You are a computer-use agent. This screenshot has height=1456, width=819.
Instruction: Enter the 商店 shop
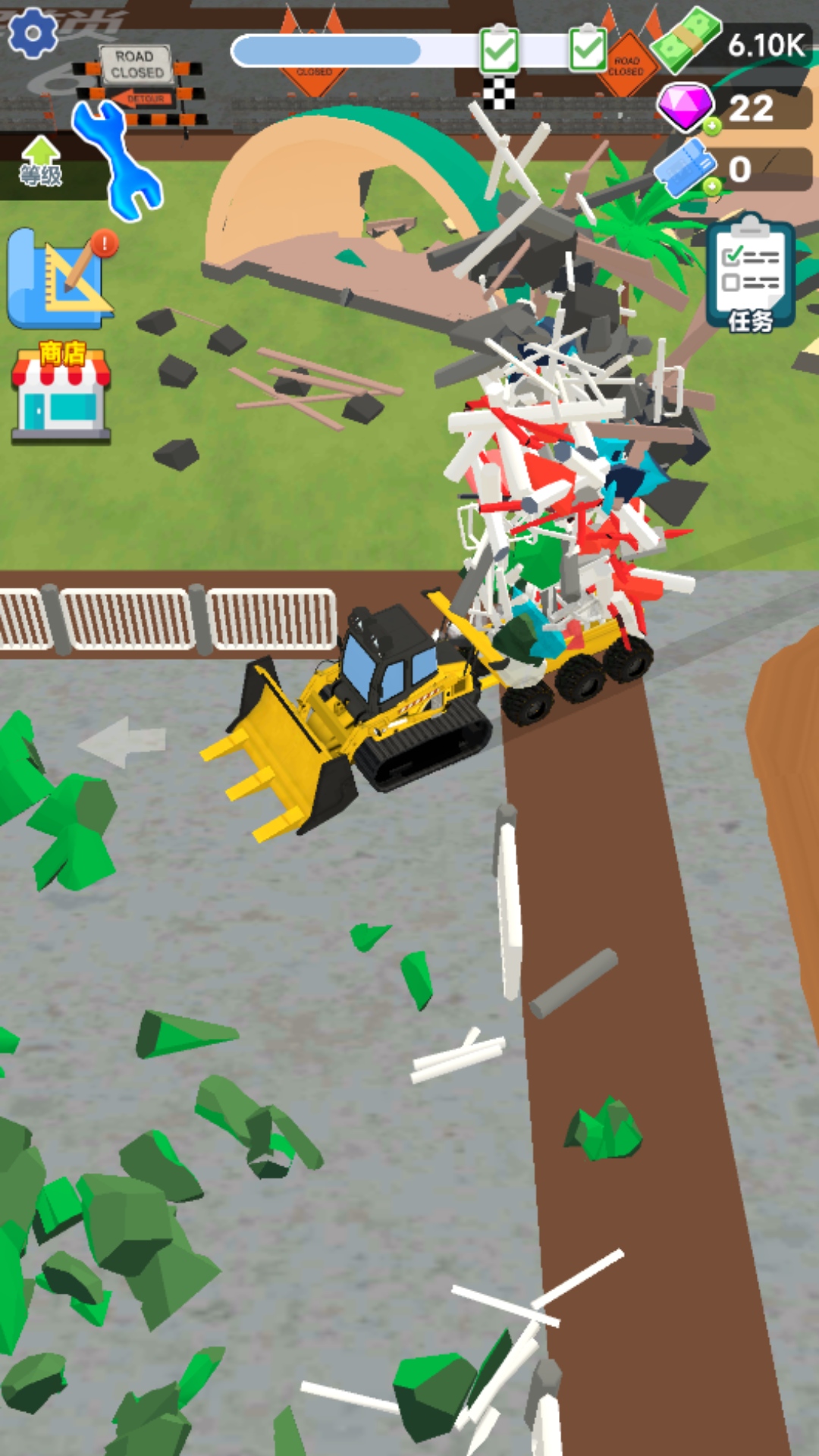pyautogui.click(x=61, y=392)
